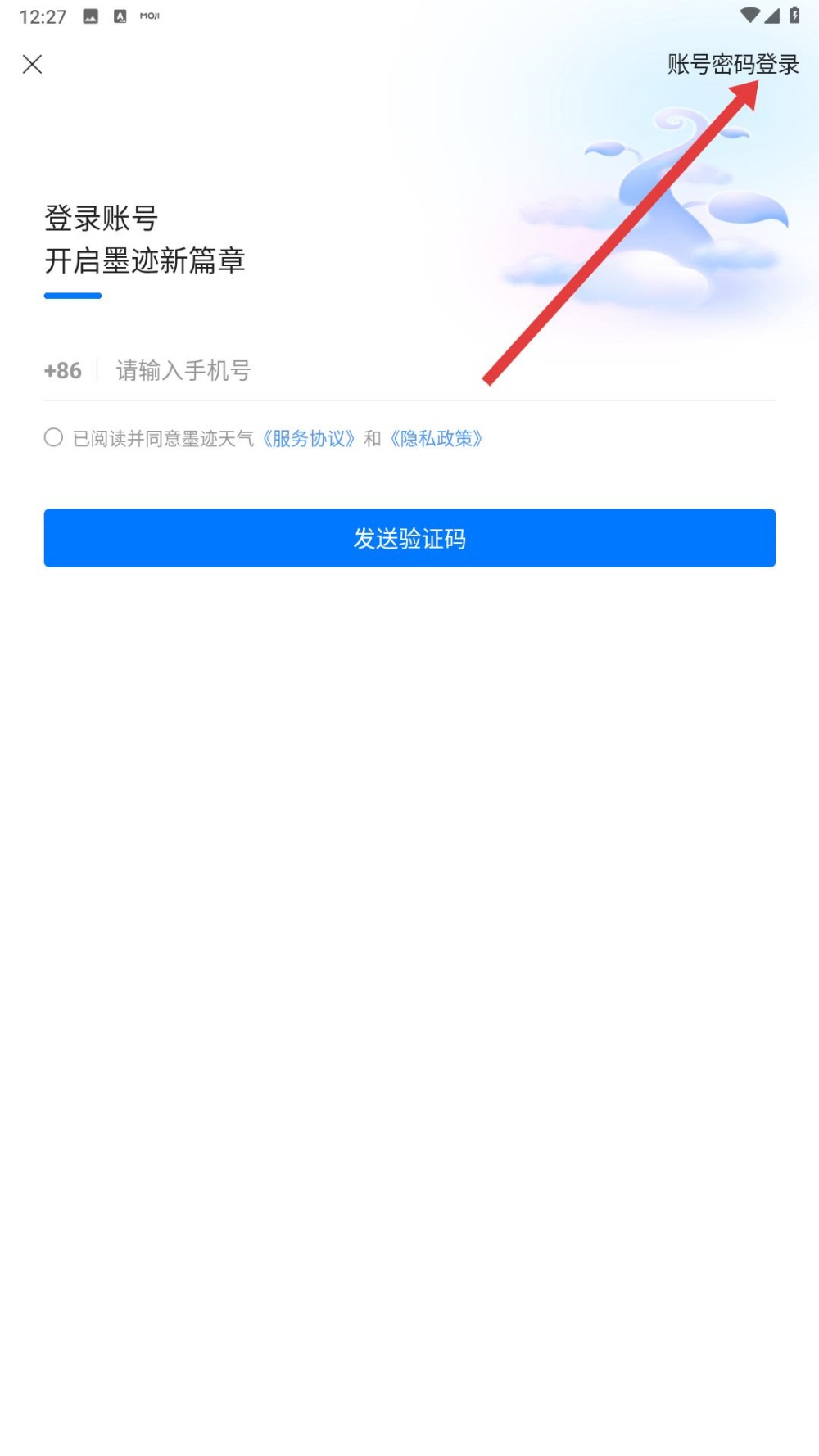
Task: Close the login screen
Action: tap(33, 64)
